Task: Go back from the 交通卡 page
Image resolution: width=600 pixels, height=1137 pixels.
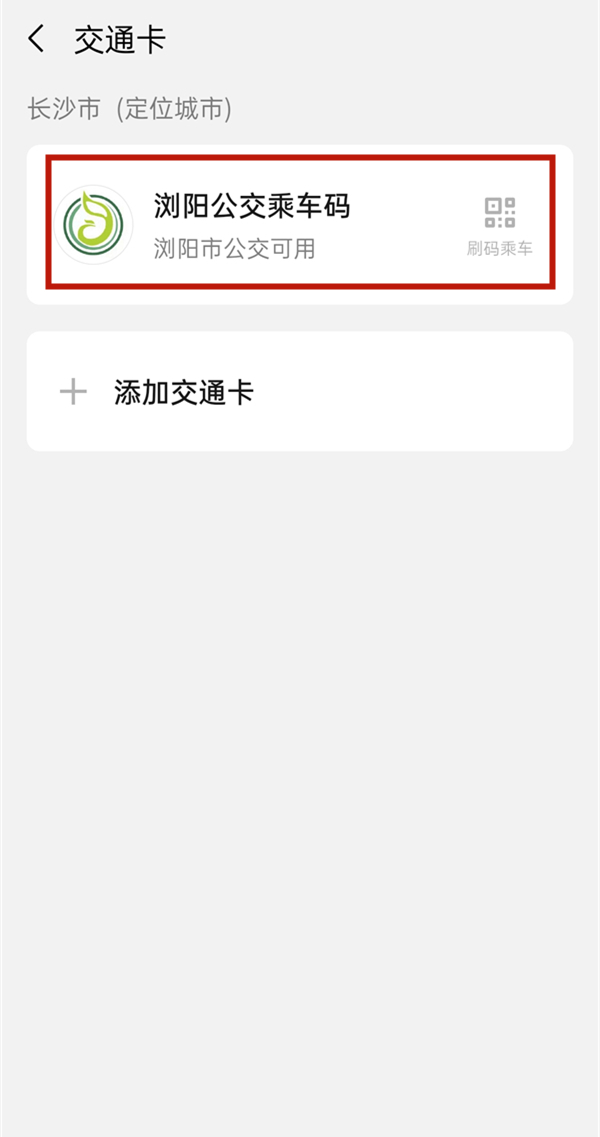Action: click(37, 40)
